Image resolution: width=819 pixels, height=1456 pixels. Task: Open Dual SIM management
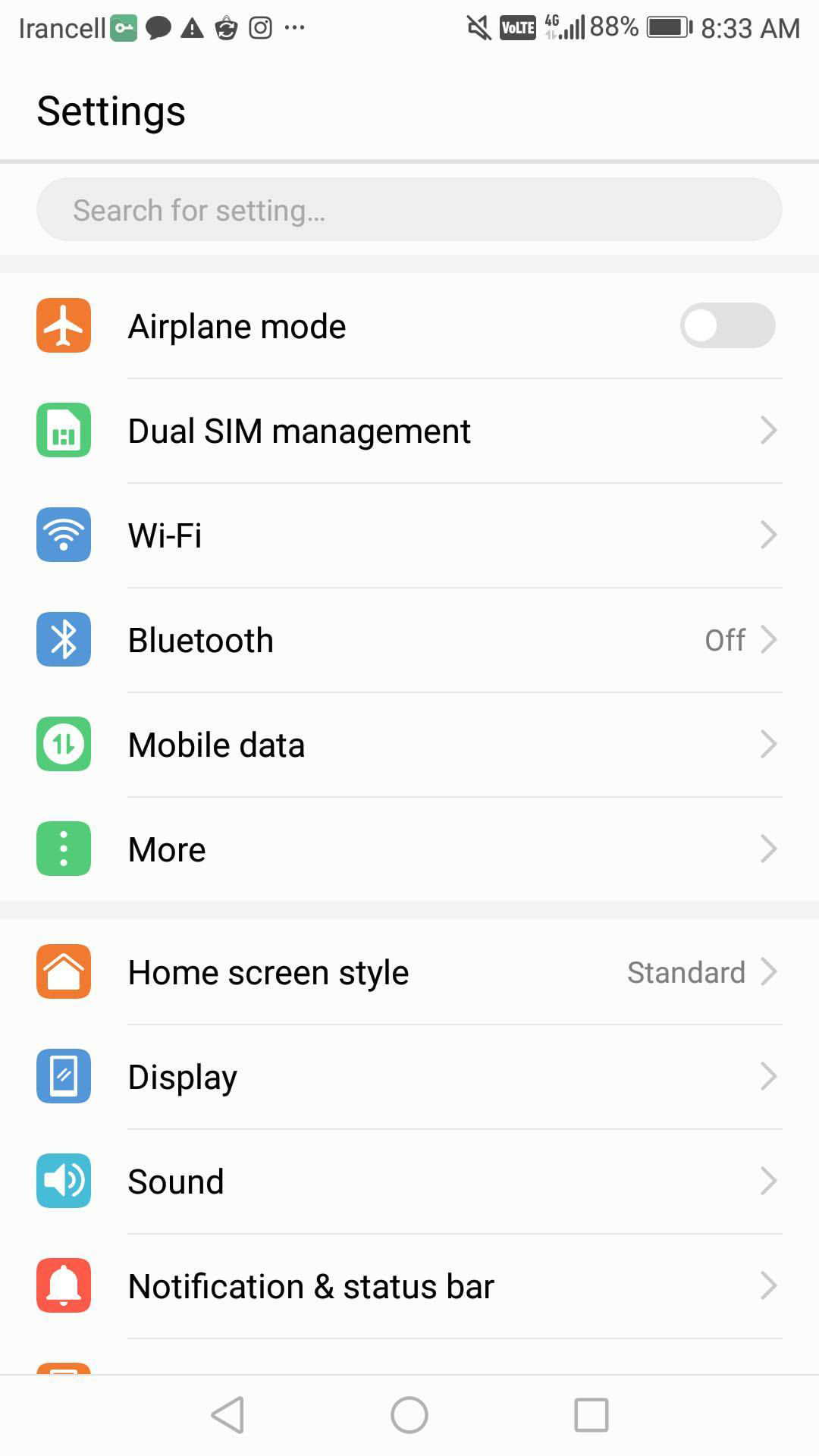click(x=409, y=431)
